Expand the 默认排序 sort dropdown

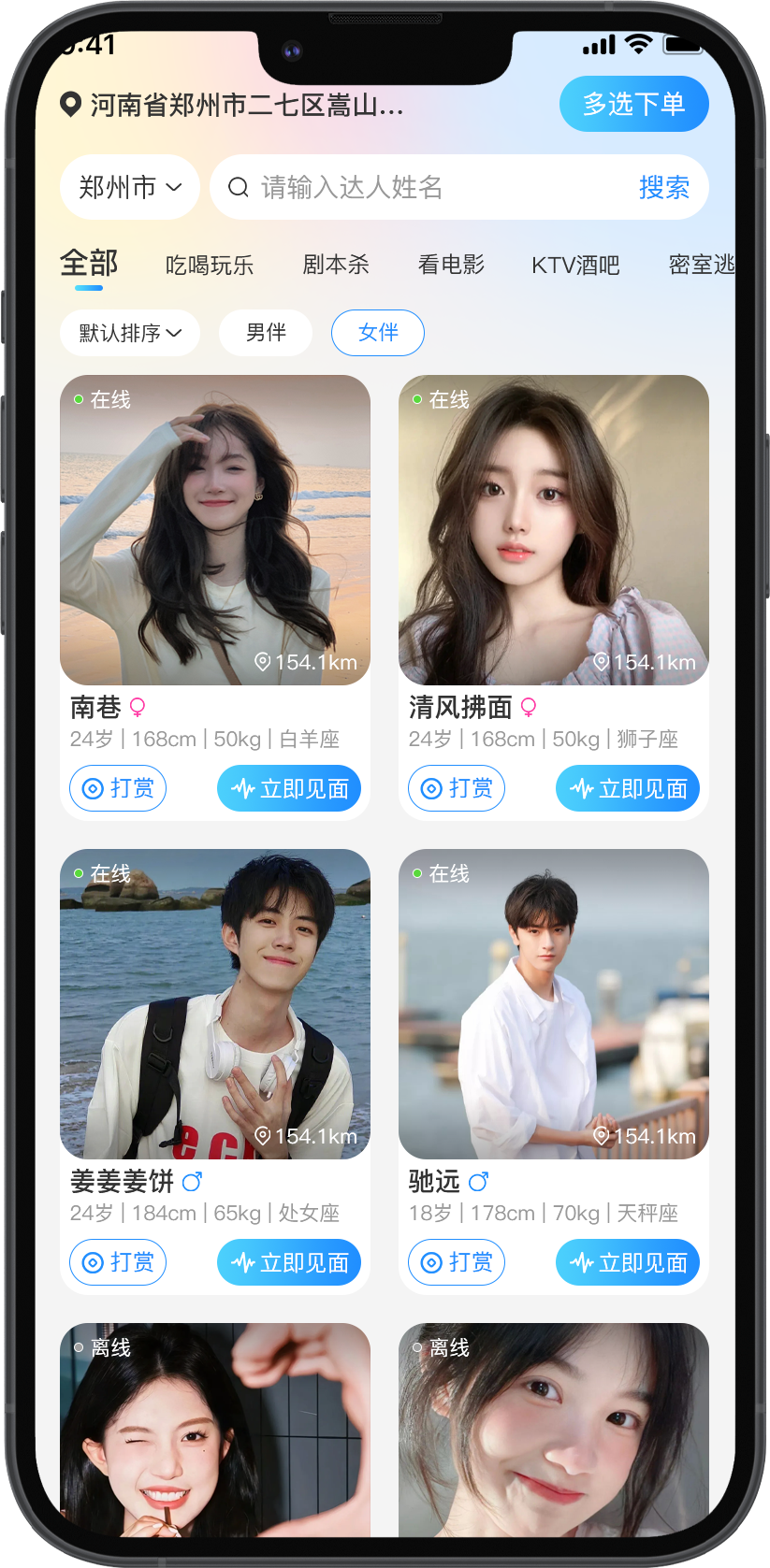(x=129, y=333)
